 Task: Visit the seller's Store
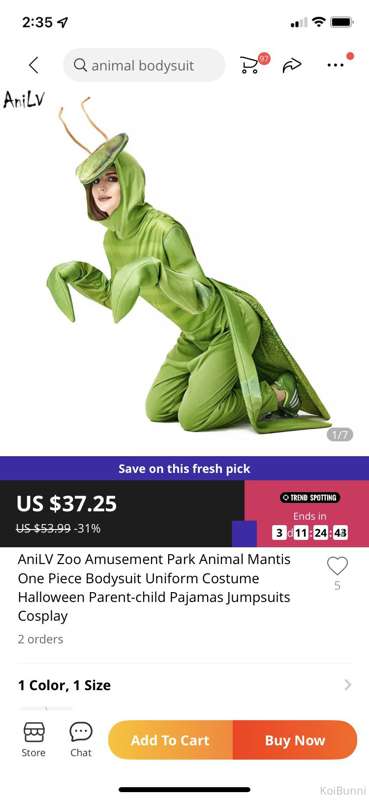click(34, 739)
